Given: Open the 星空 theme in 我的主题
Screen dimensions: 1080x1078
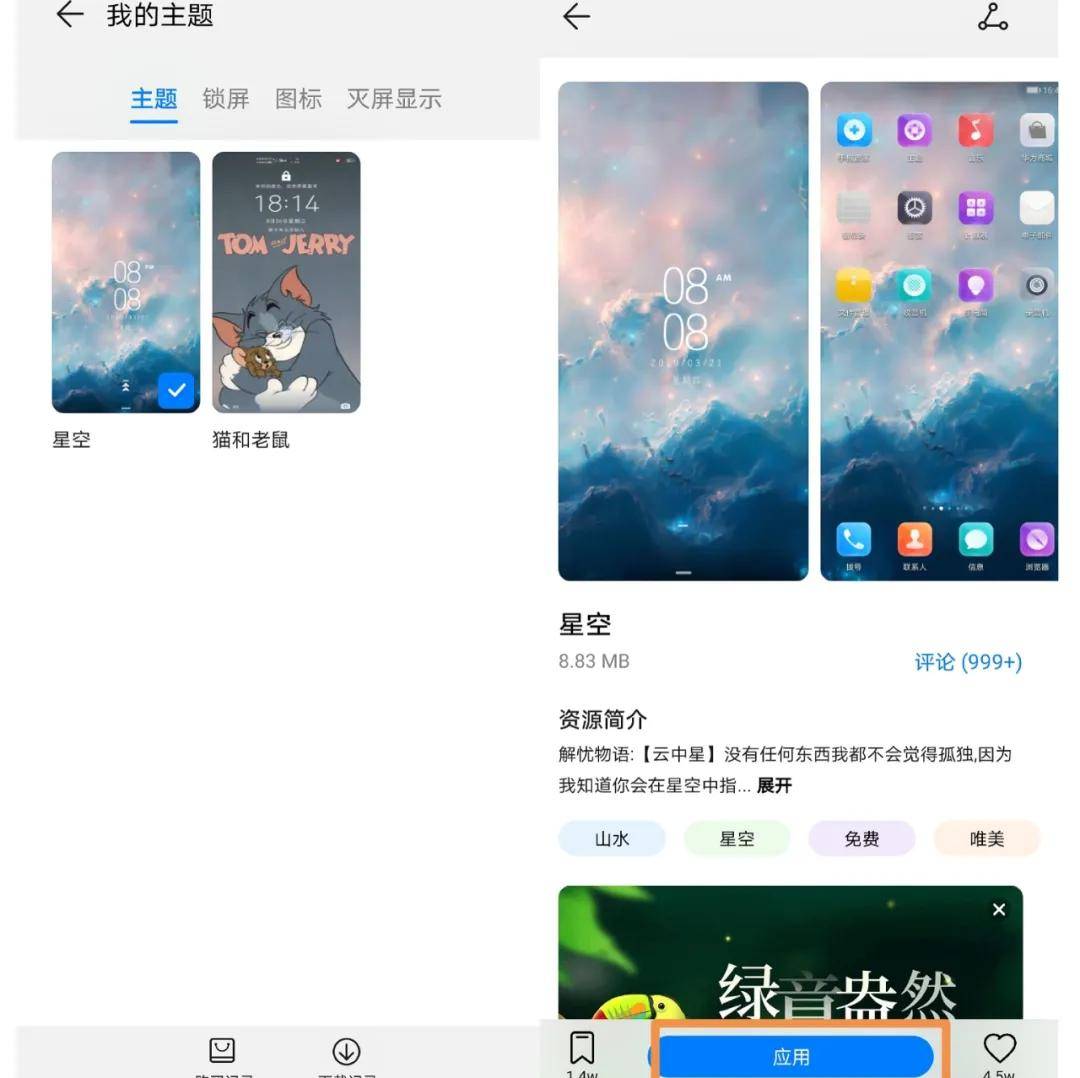Looking at the screenshot, I should coord(126,282).
